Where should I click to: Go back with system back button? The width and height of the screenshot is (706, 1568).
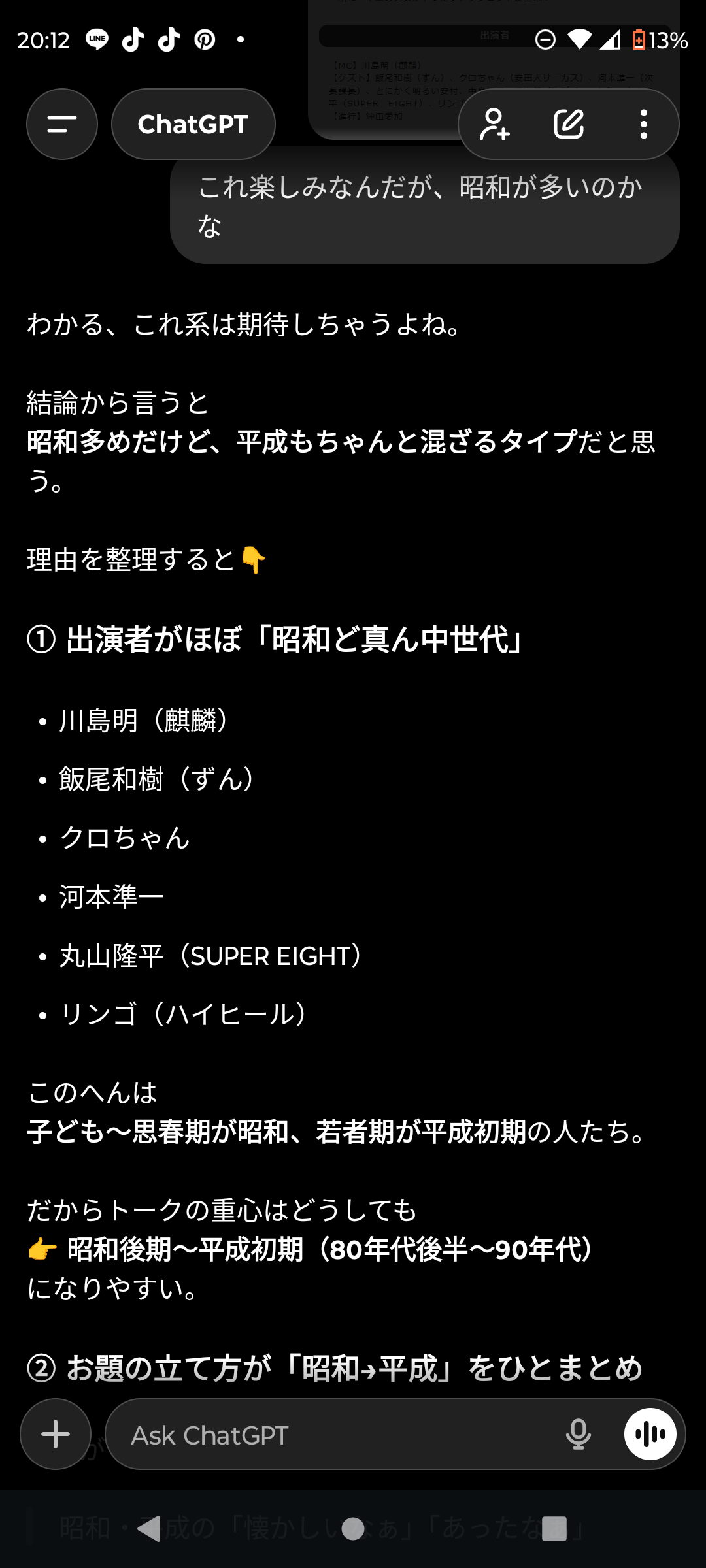[149, 1529]
